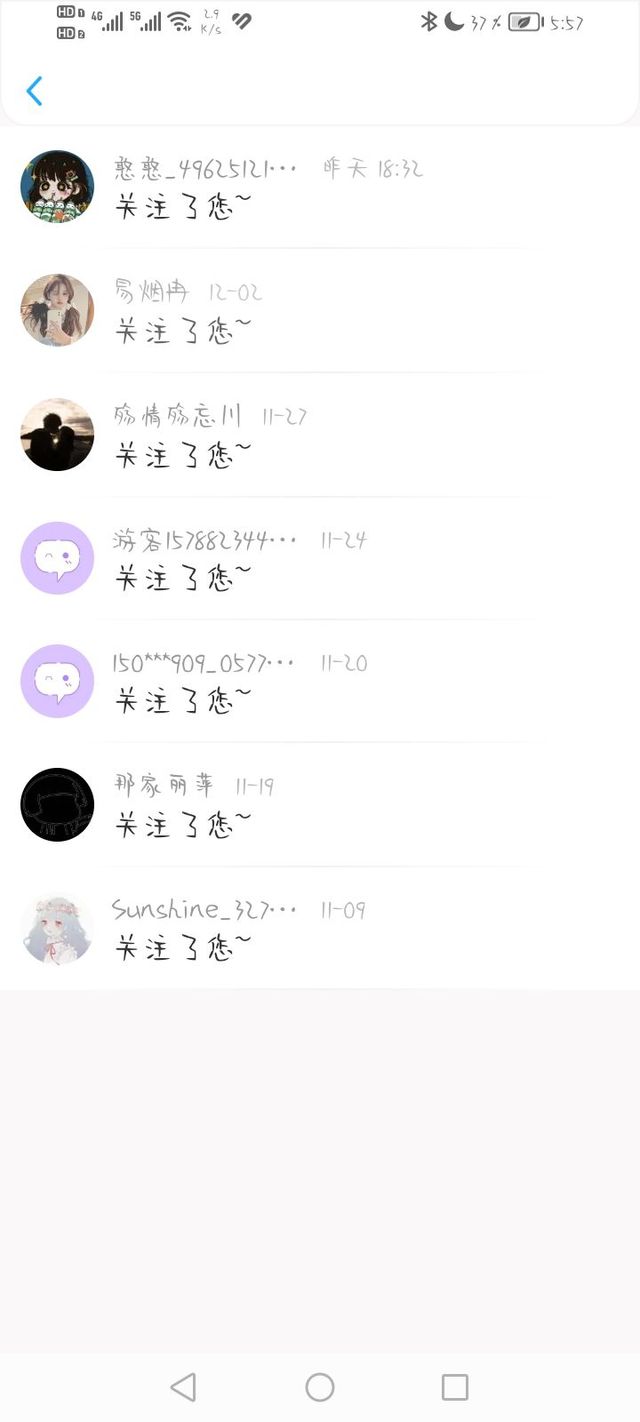Open the follow notification from 游客157882344
The width and height of the screenshot is (640, 1422).
(320, 558)
